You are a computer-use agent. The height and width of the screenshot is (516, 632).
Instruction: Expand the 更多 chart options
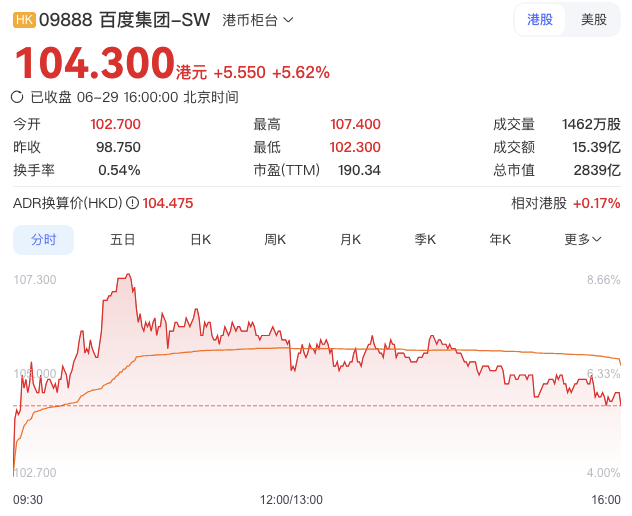pos(582,240)
